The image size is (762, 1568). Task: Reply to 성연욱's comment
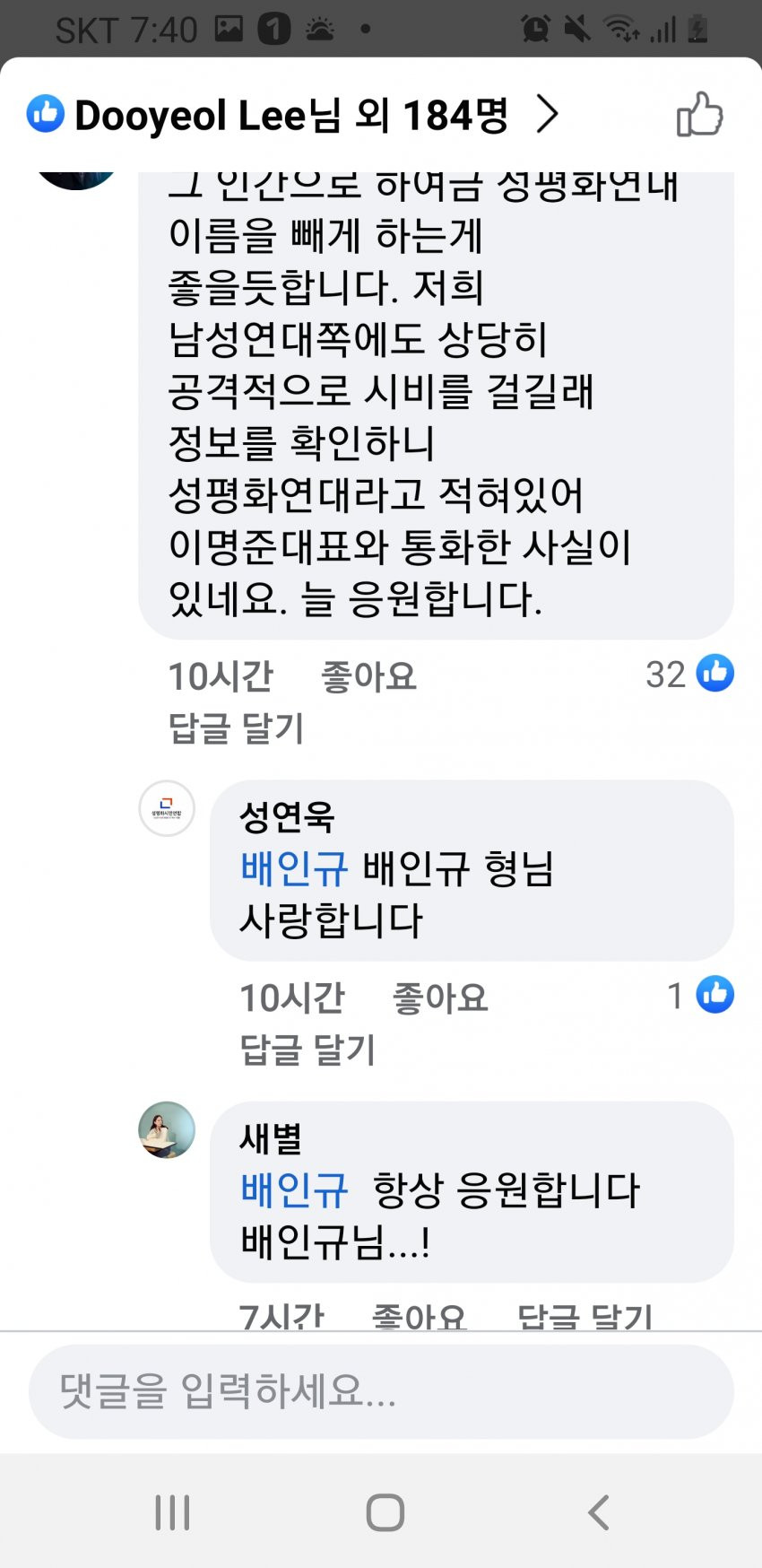pos(307,1049)
